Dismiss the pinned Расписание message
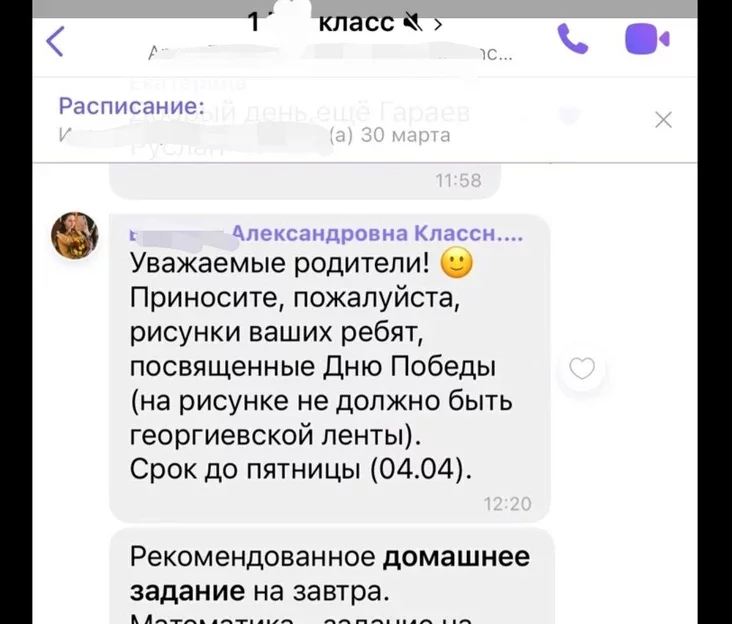 tap(662, 120)
